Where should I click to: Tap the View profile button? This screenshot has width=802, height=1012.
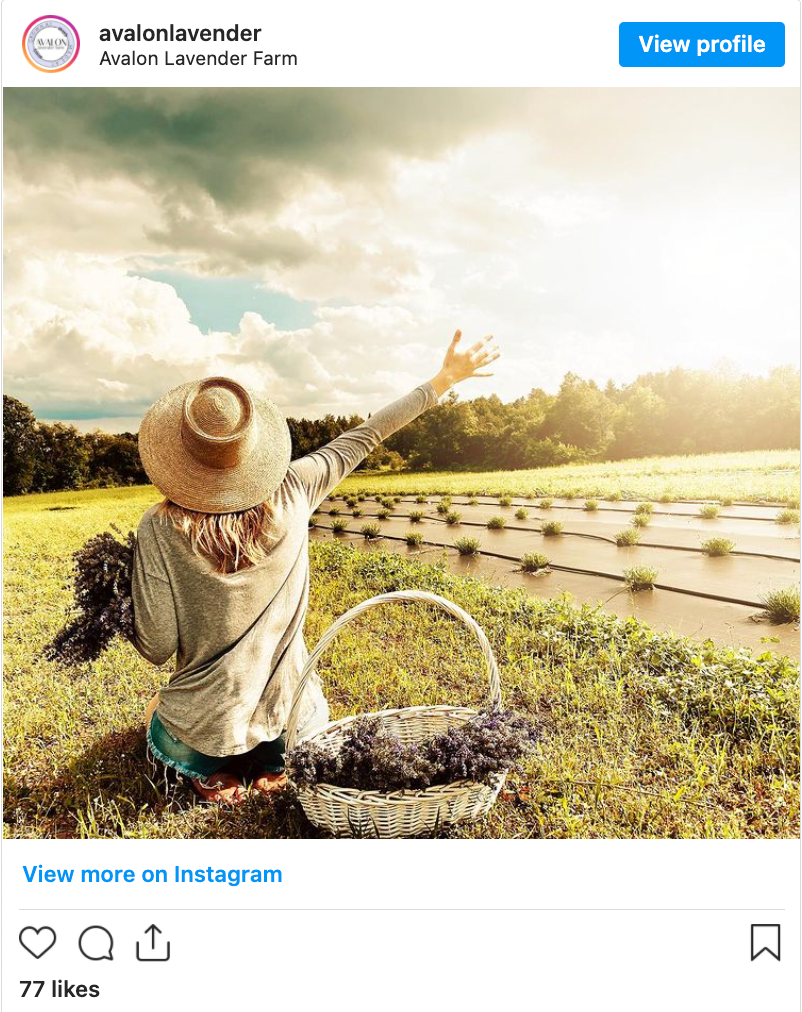[x=701, y=45]
